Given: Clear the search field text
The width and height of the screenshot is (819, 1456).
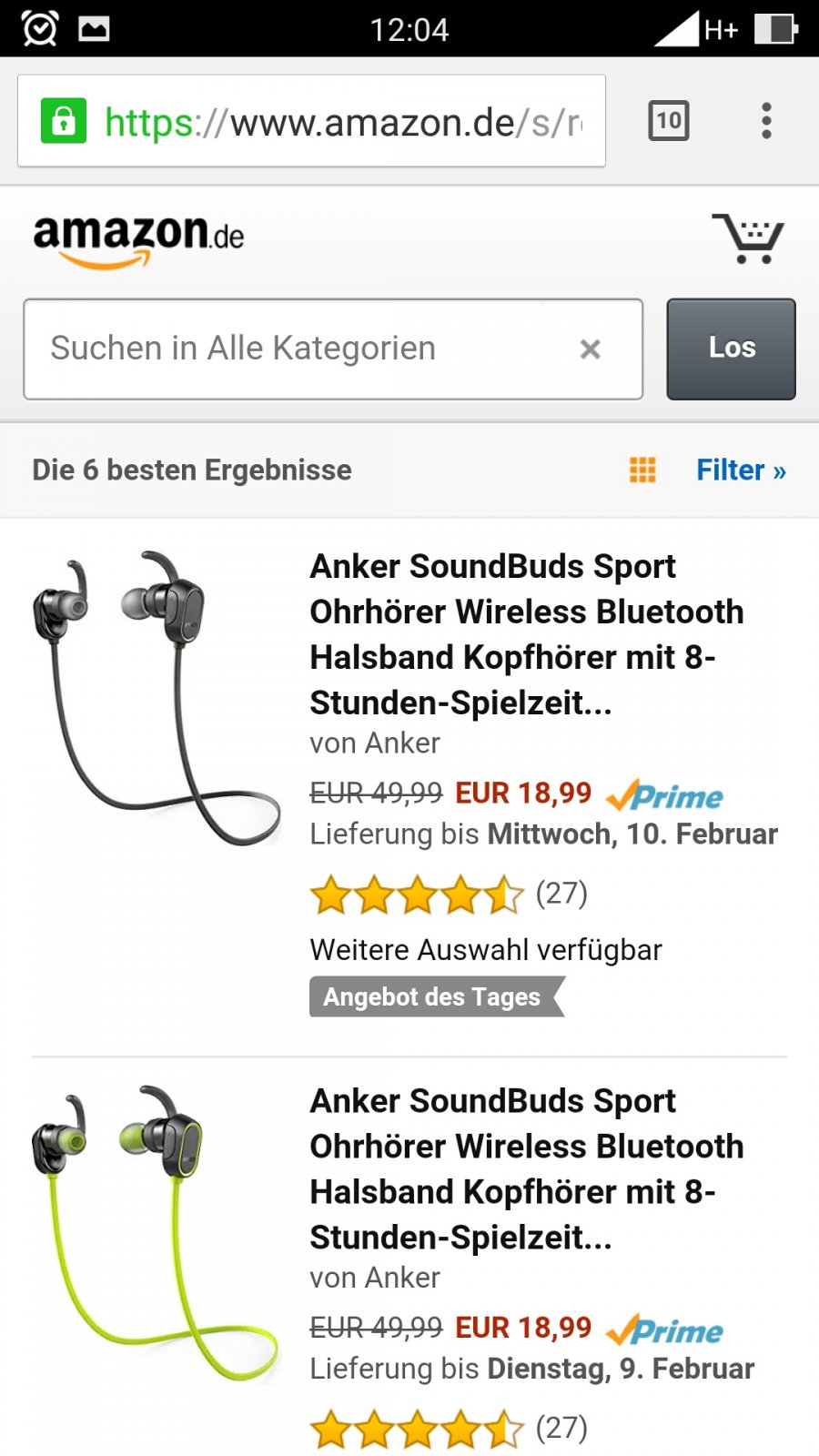Looking at the screenshot, I should pos(591,349).
